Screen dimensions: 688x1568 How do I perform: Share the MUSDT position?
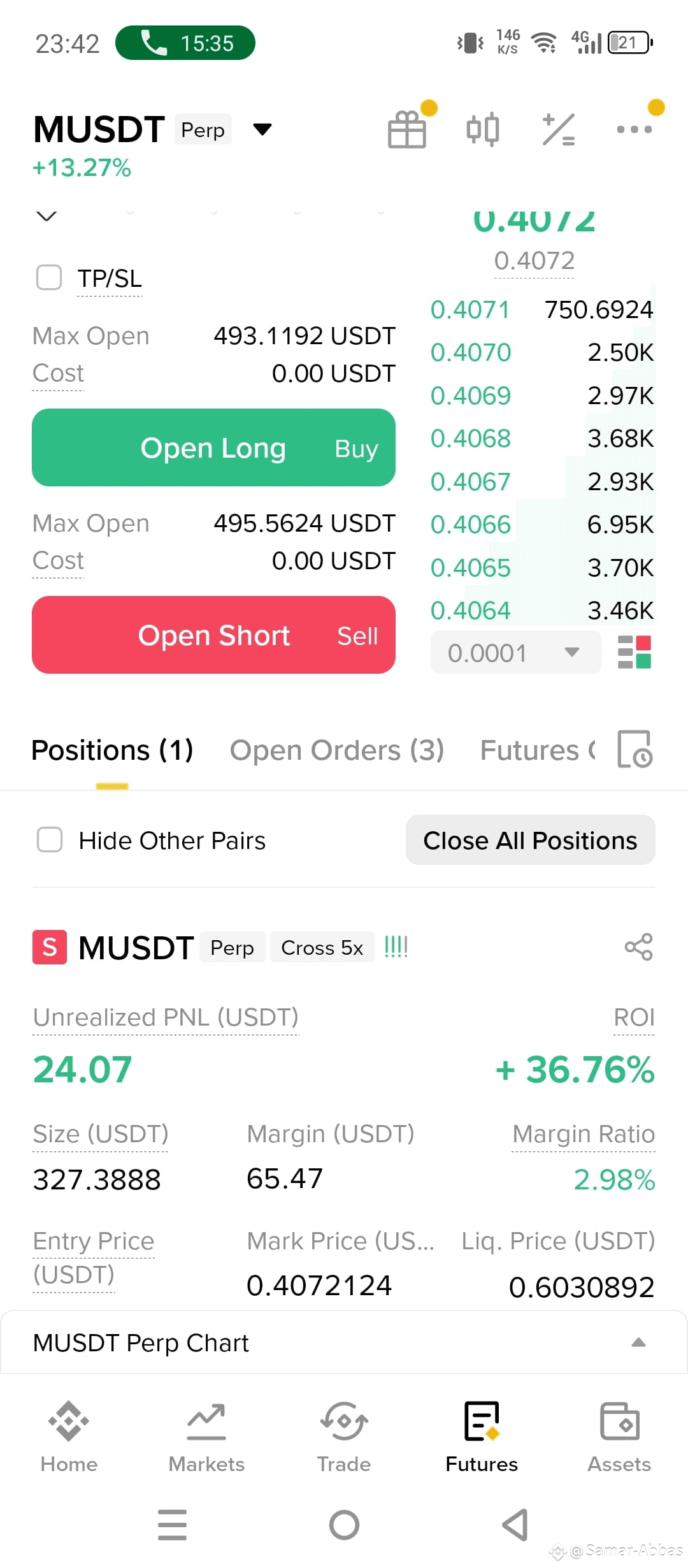pyautogui.click(x=638, y=947)
